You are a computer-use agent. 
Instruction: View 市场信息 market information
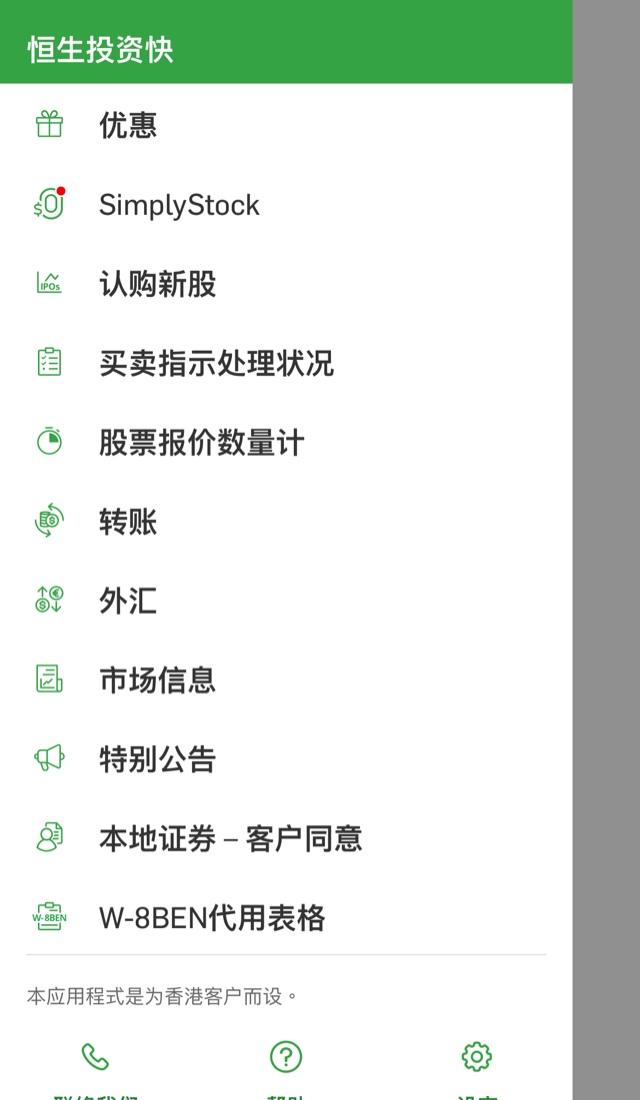tap(286, 680)
